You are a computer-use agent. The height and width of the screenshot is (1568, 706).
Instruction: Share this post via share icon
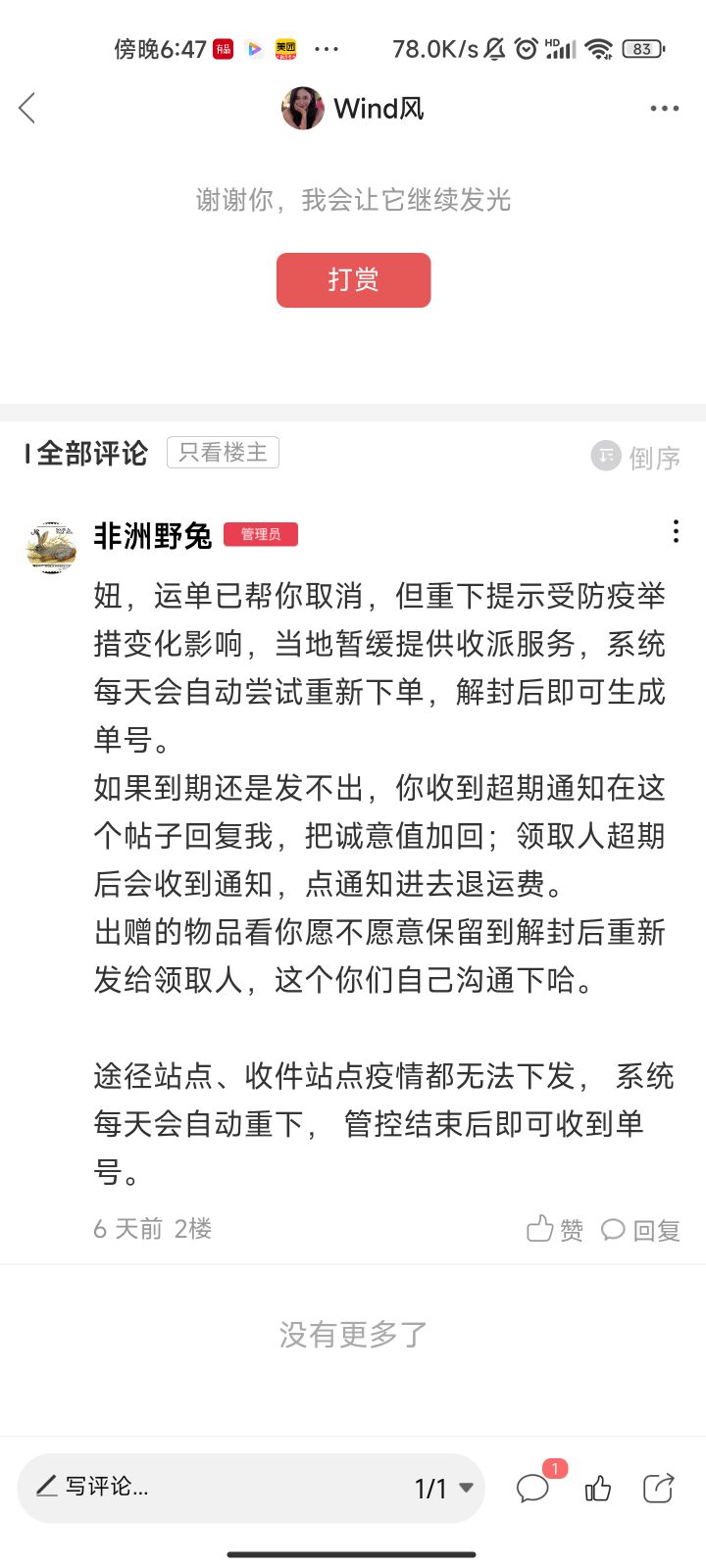[659, 1488]
